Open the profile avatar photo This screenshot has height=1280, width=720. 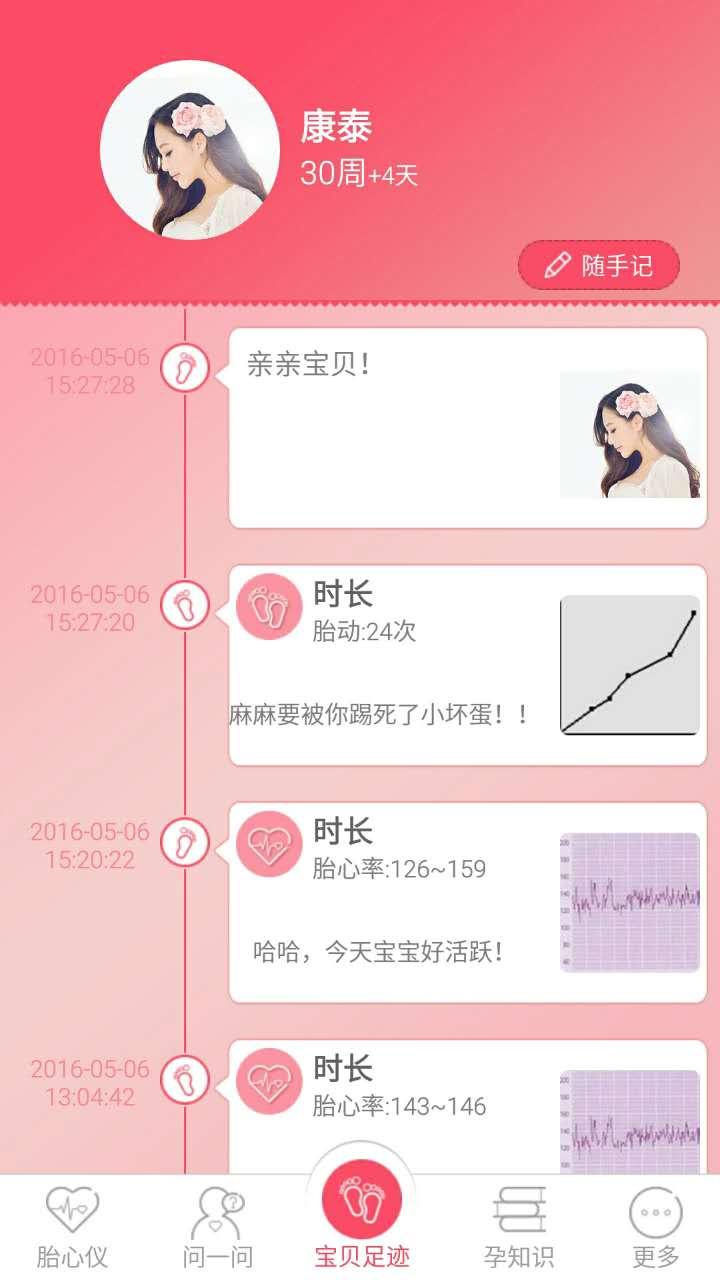coord(189,150)
